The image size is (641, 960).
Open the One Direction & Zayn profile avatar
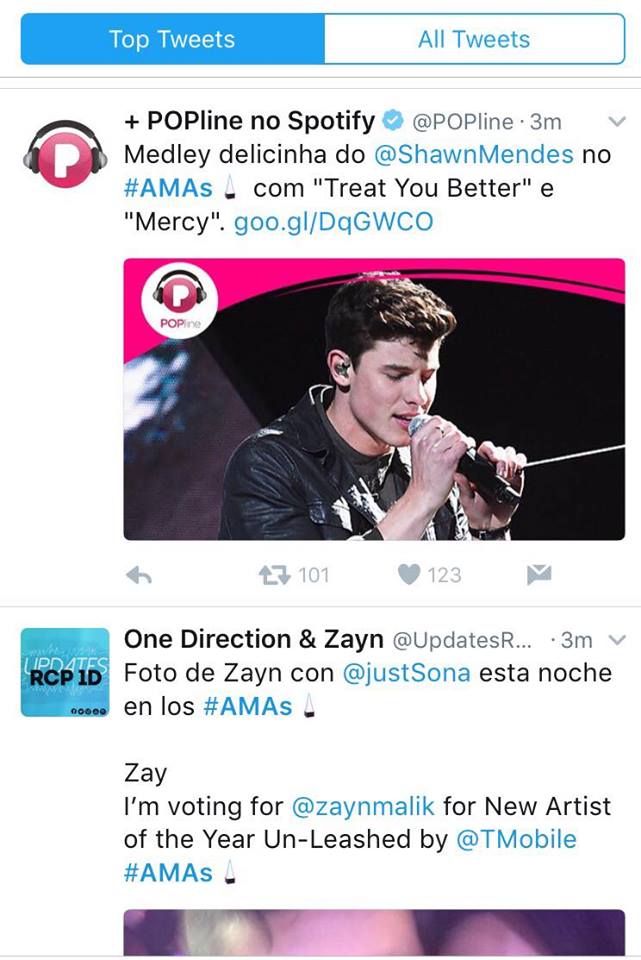(x=64, y=672)
